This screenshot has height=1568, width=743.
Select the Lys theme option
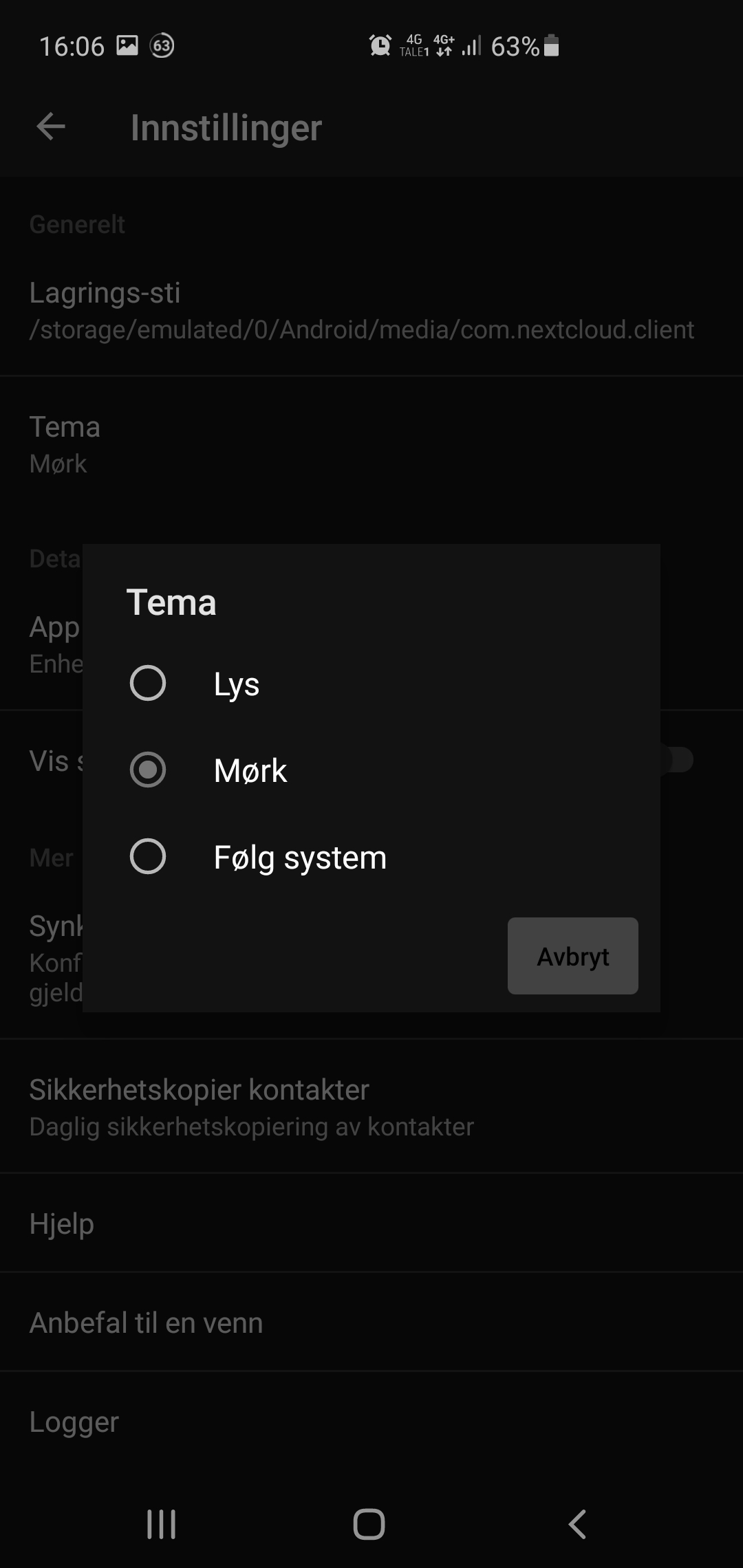click(371, 684)
